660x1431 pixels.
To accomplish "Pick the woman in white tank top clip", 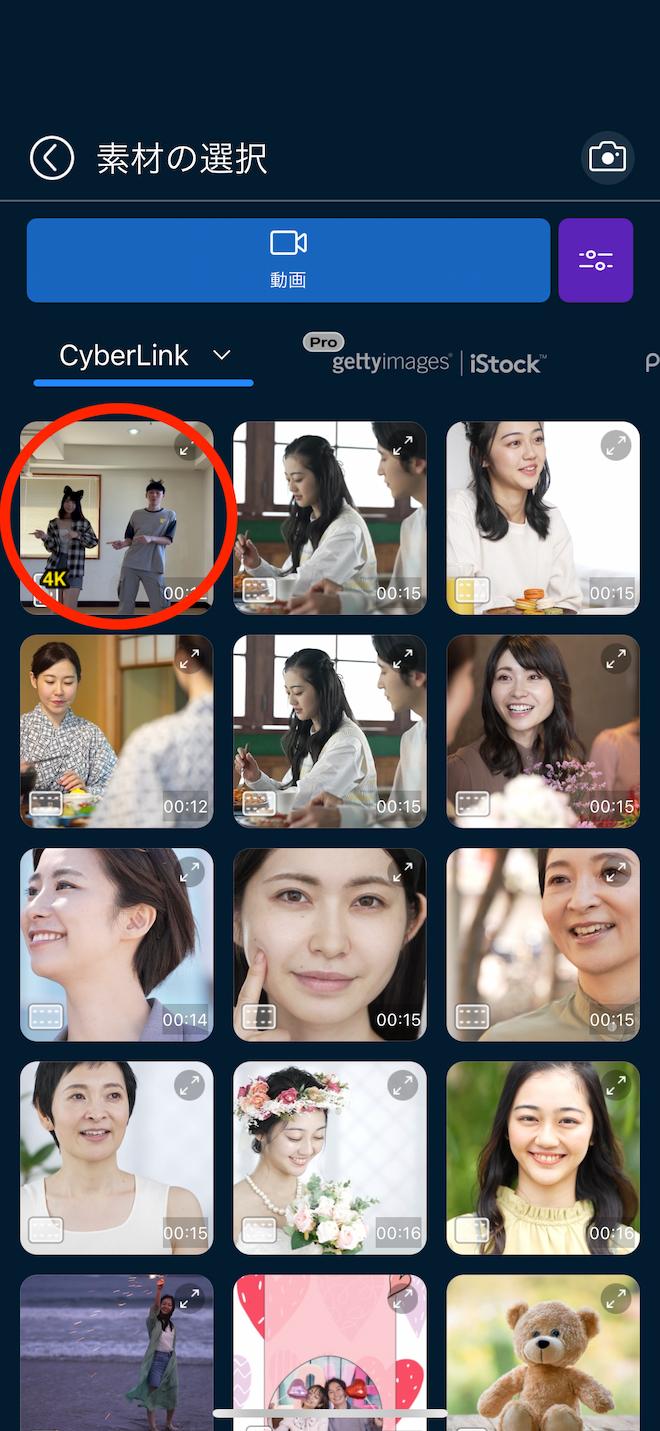I will pos(117,1157).
